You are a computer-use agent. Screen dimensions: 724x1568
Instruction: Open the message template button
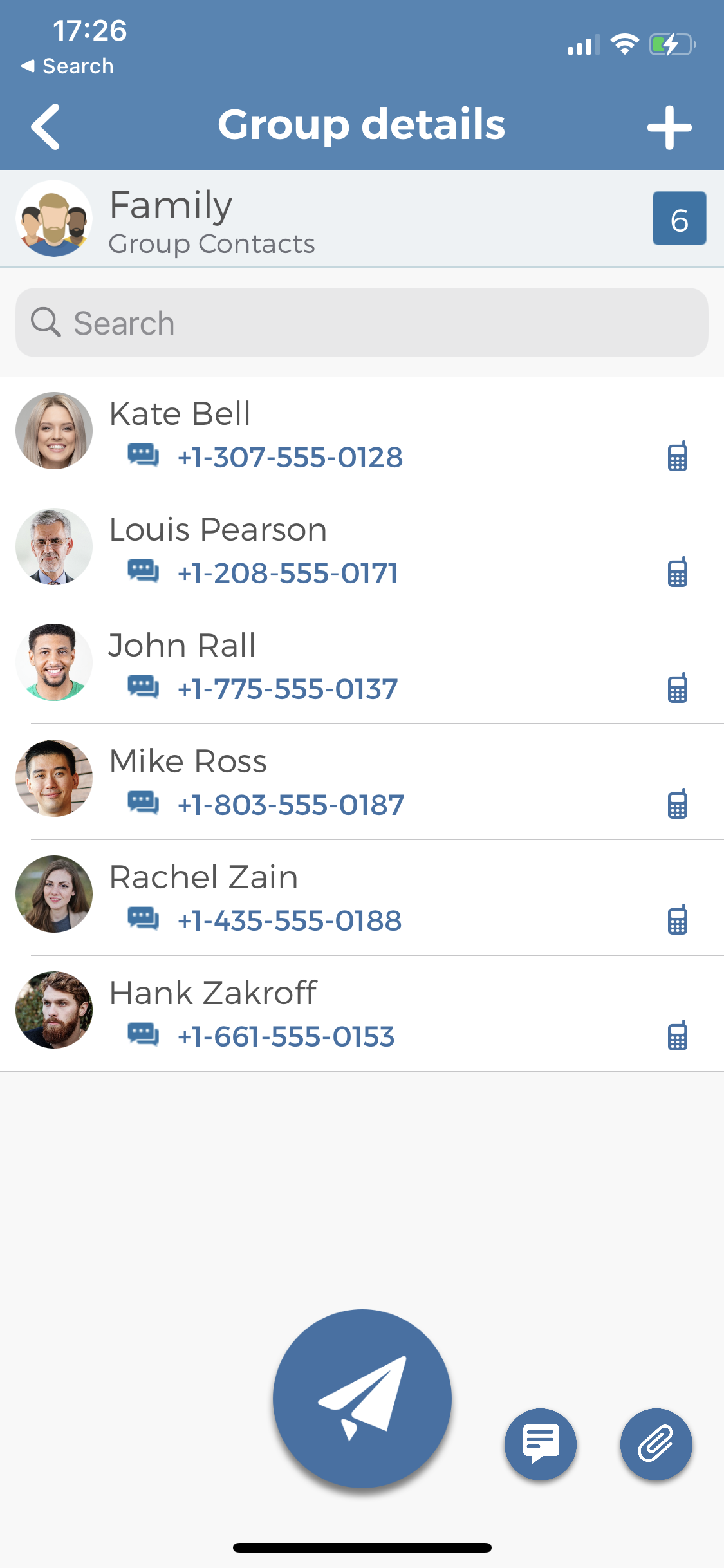(x=541, y=1444)
